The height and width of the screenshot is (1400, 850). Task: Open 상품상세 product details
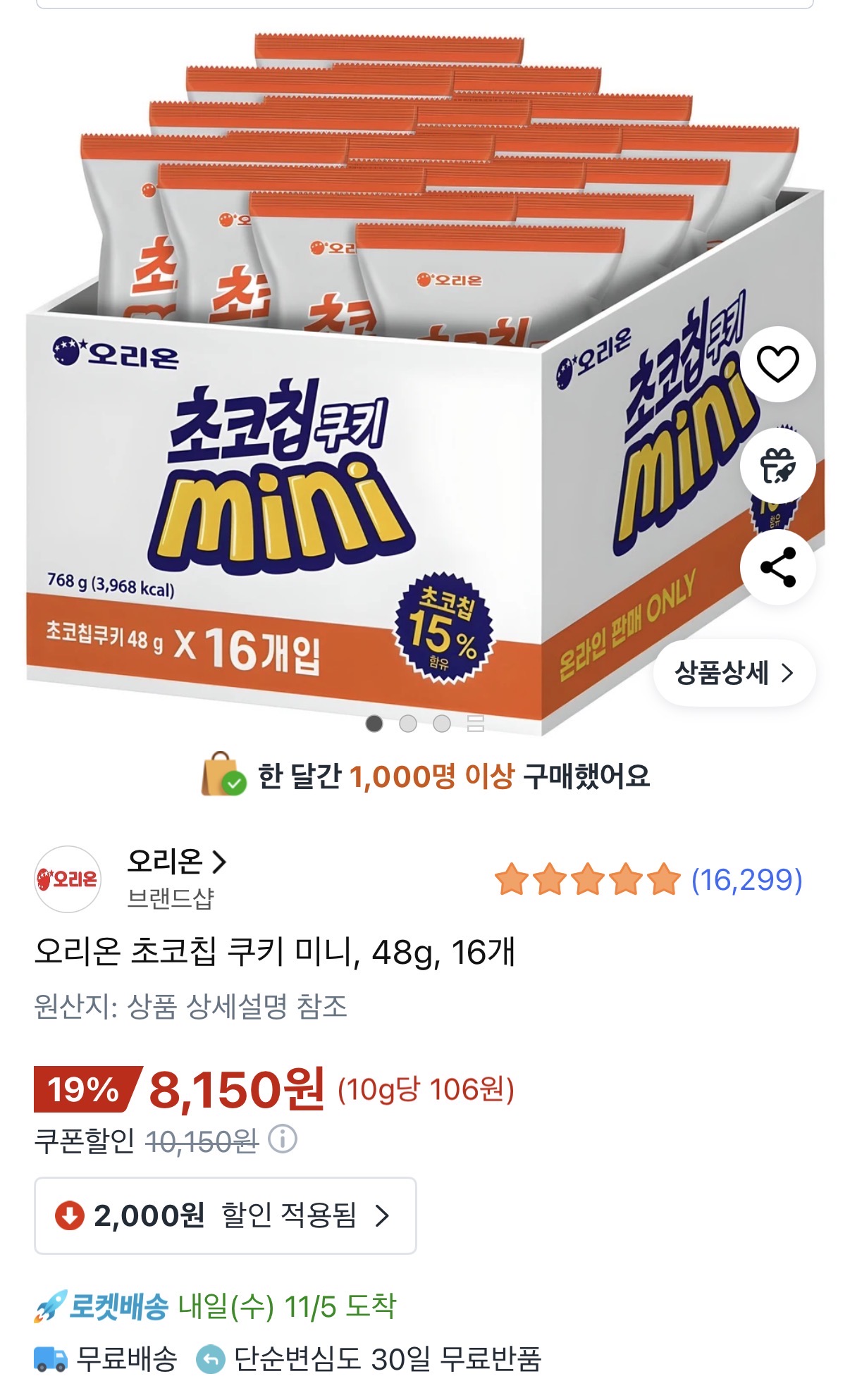(734, 673)
